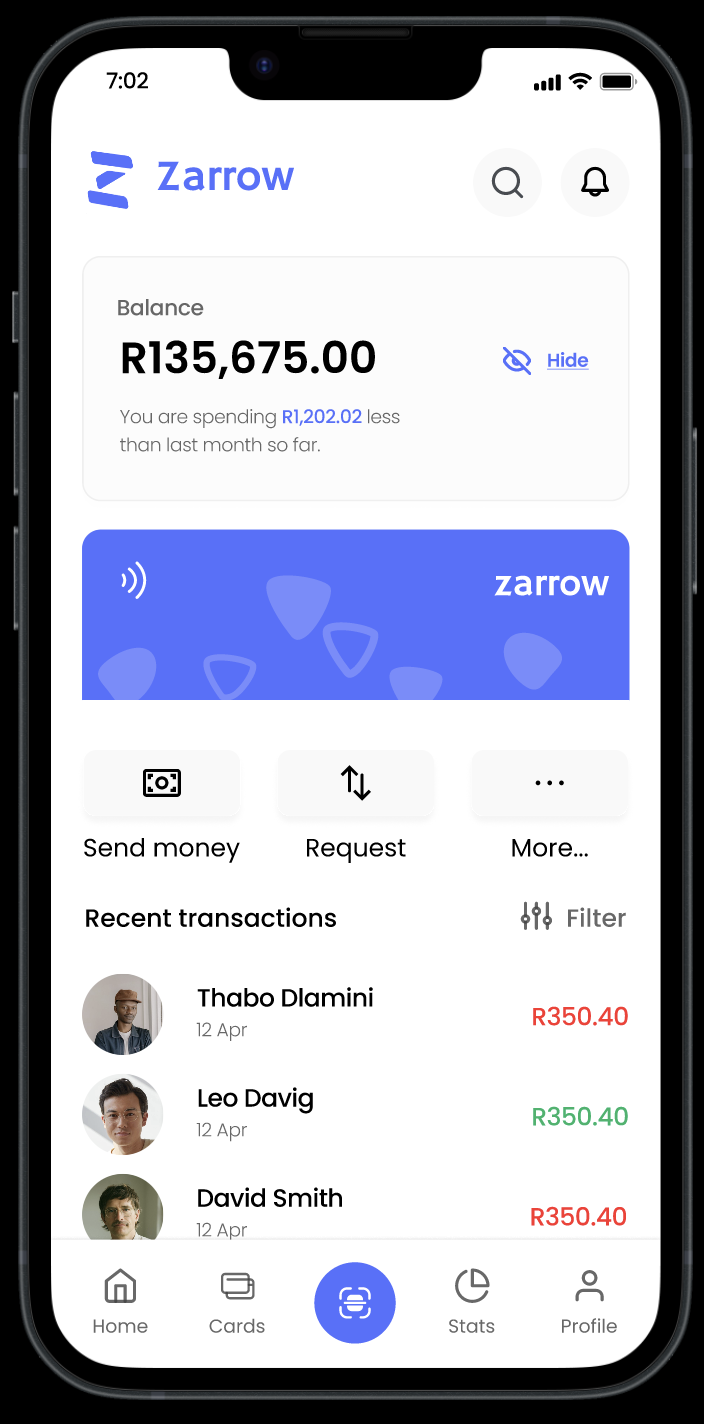Switch to the Cards tab

(237, 1302)
